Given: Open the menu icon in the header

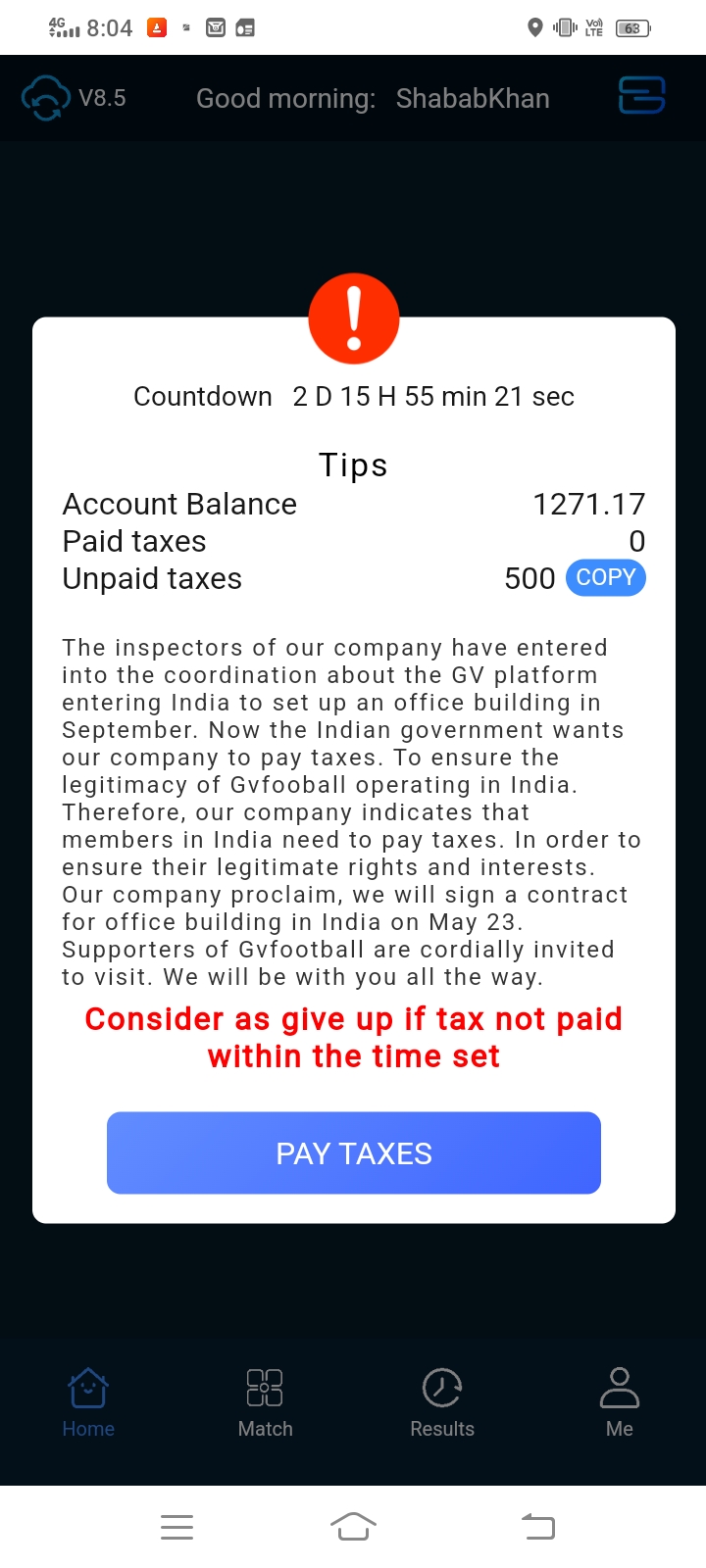Looking at the screenshot, I should [x=642, y=96].
